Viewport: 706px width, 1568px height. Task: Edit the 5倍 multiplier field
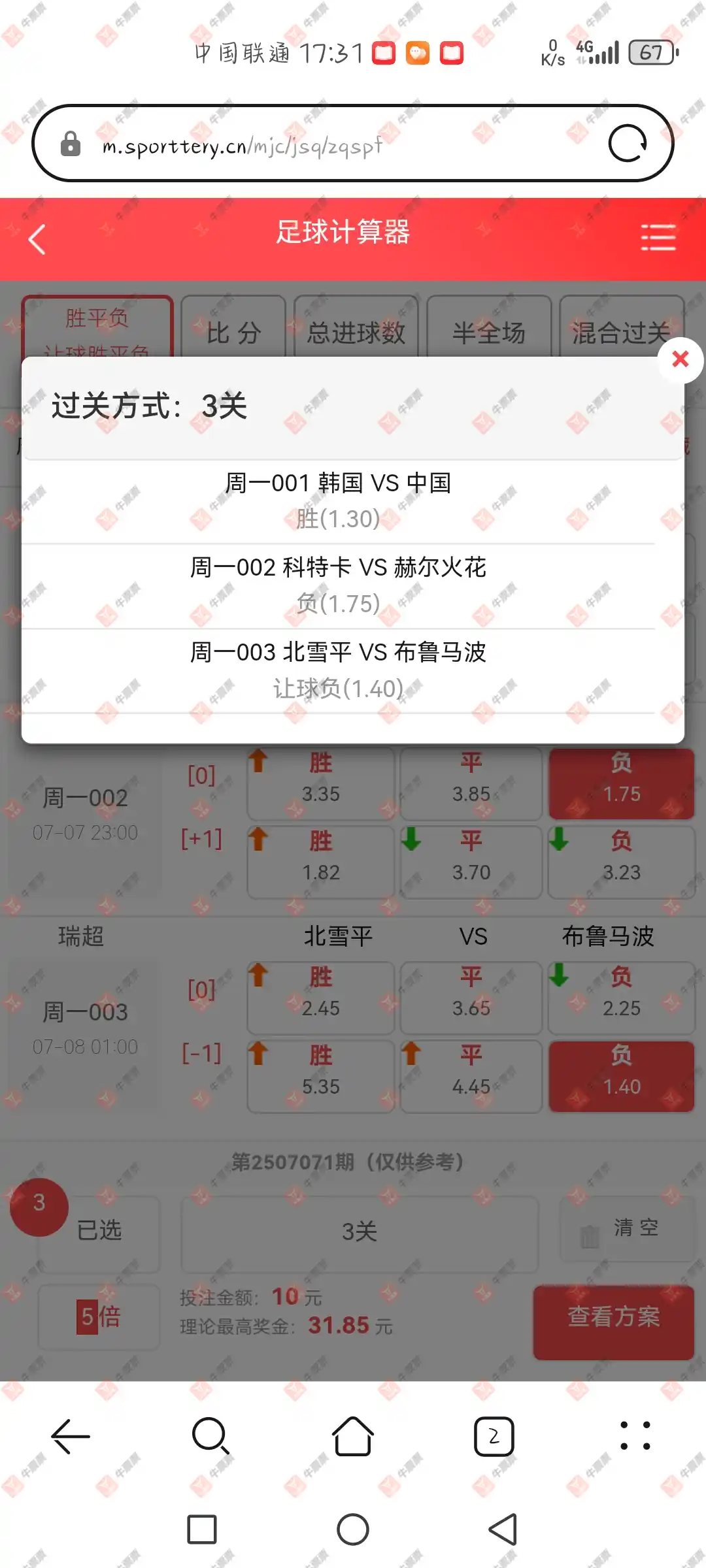point(99,1316)
